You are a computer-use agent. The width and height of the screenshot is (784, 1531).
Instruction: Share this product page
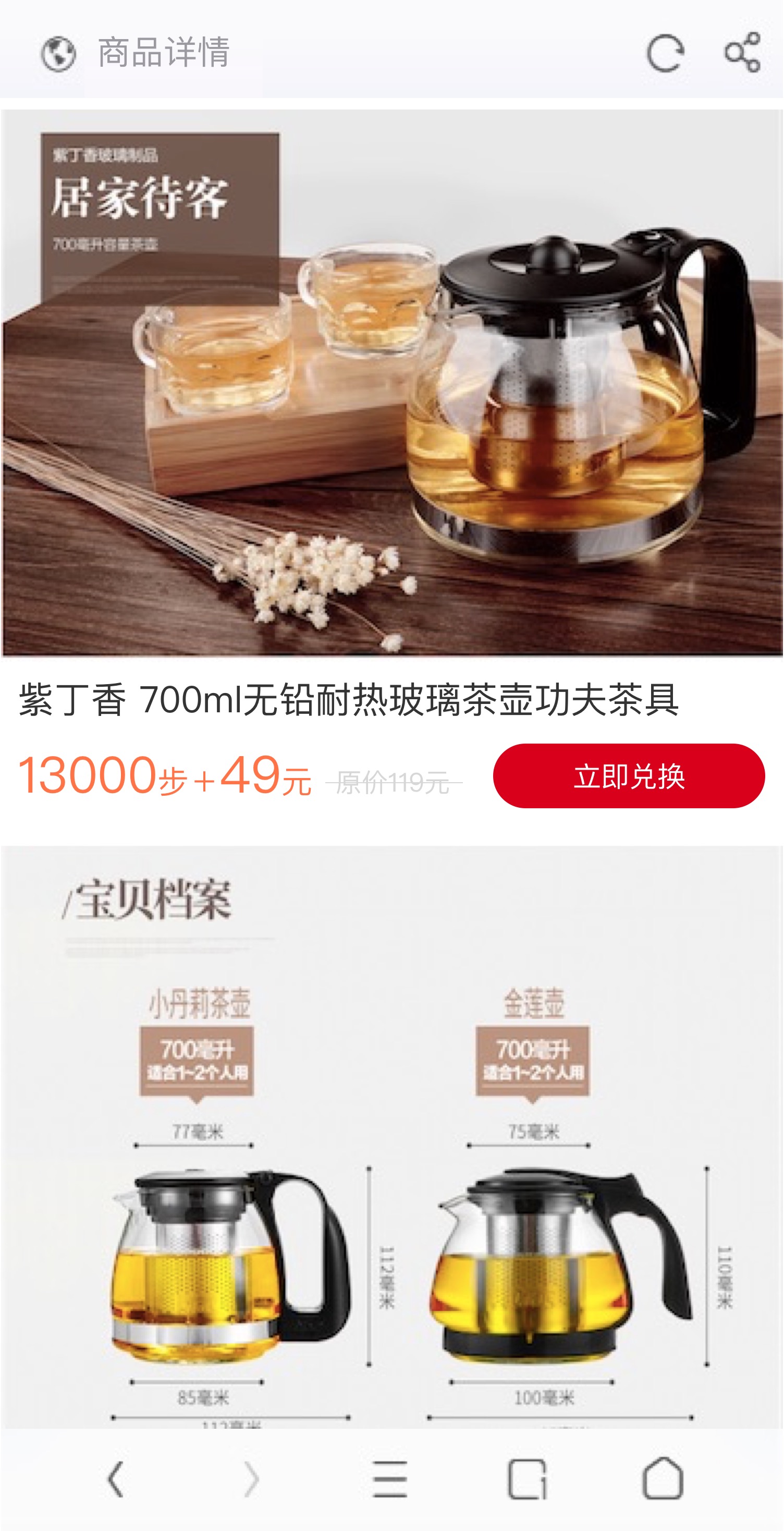coord(742,52)
